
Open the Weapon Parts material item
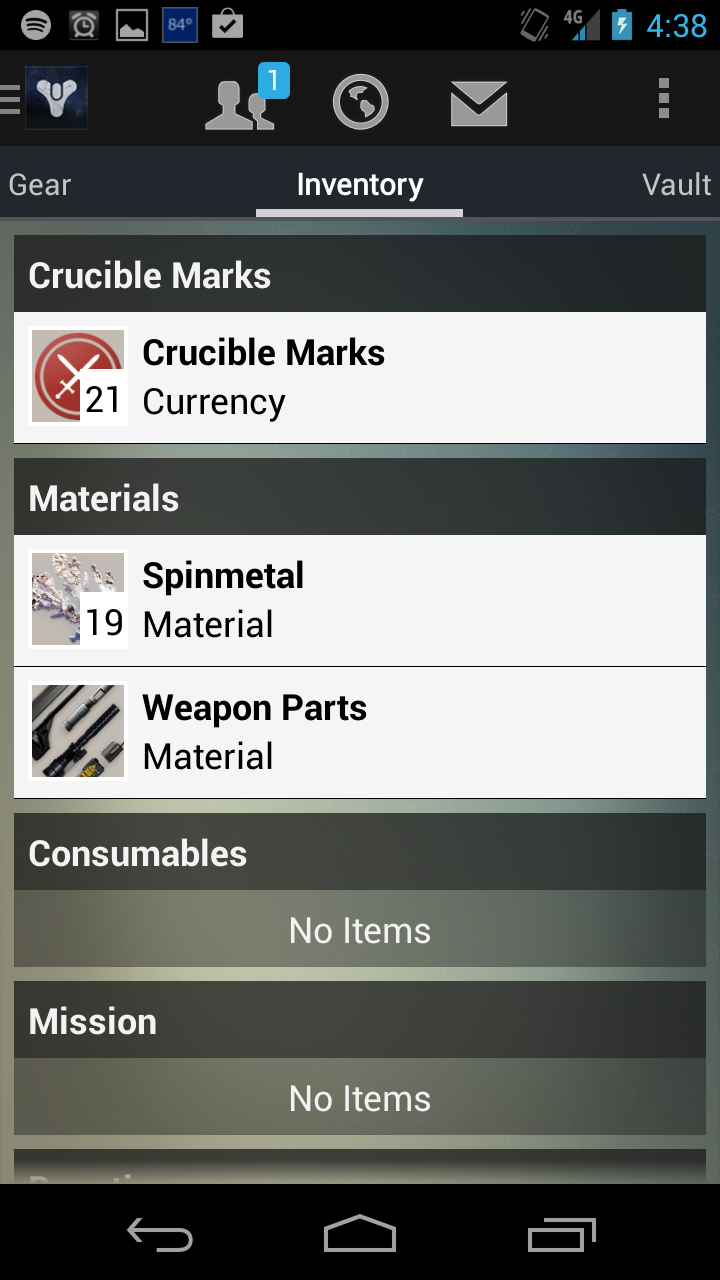[x=360, y=732]
